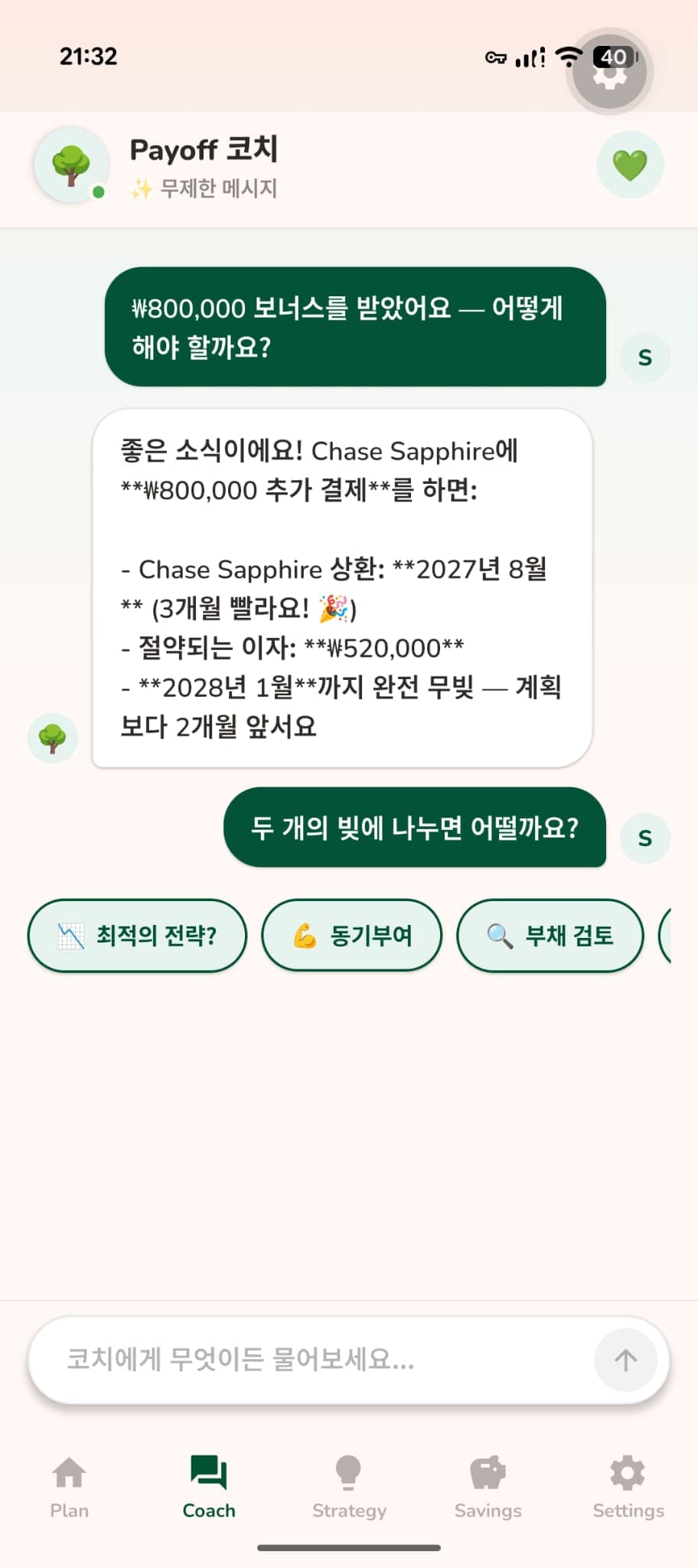Open the floating gear settings button
This screenshot has height=1568, width=698.
[610, 71]
